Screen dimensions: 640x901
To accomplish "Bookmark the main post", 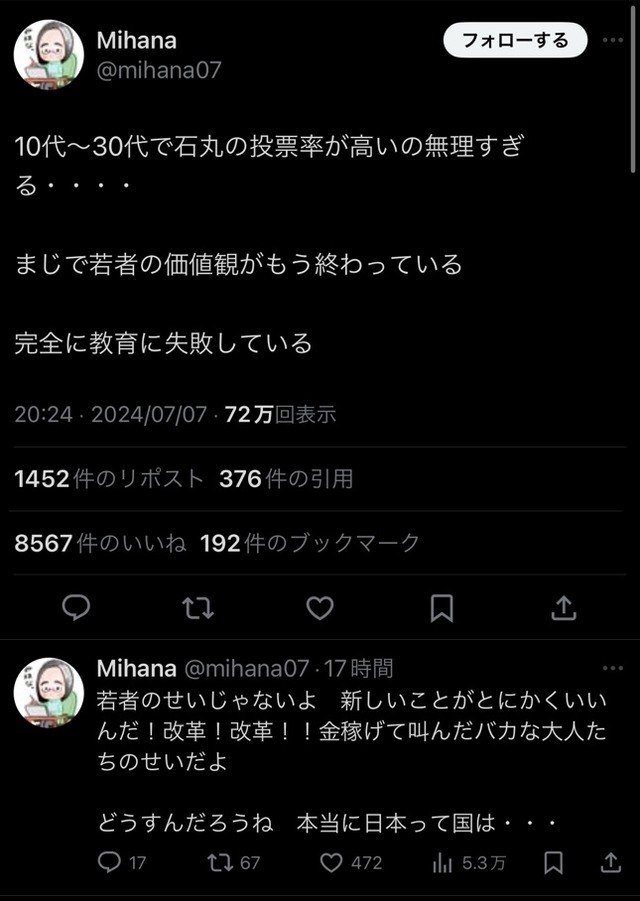I will [441, 607].
